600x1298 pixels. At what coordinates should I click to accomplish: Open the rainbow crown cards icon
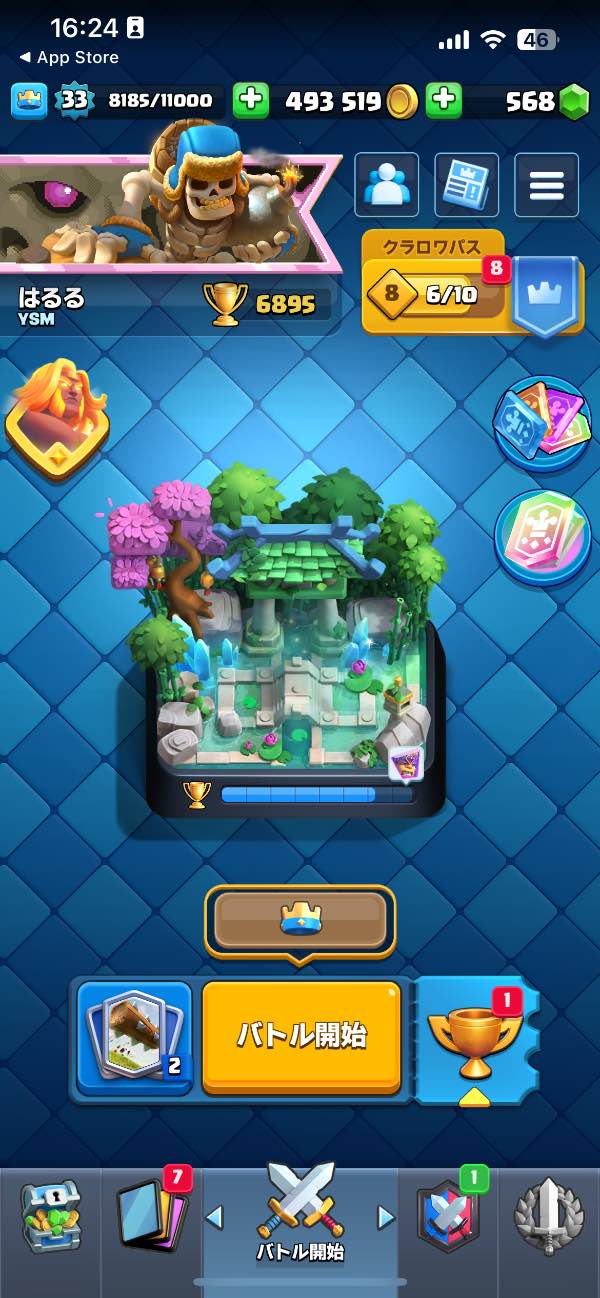coord(541,536)
